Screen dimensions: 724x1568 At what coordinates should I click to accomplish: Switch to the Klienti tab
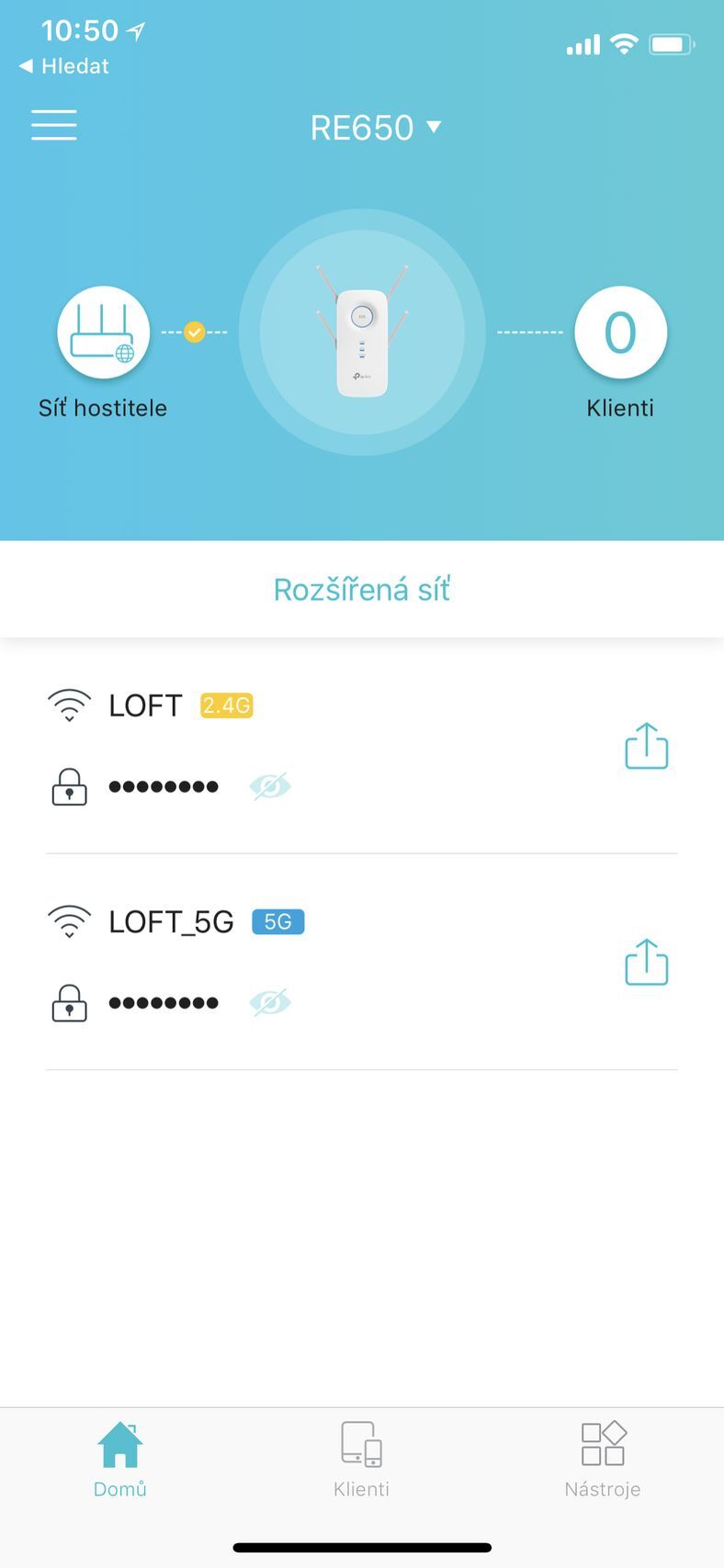(x=361, y=1459)
